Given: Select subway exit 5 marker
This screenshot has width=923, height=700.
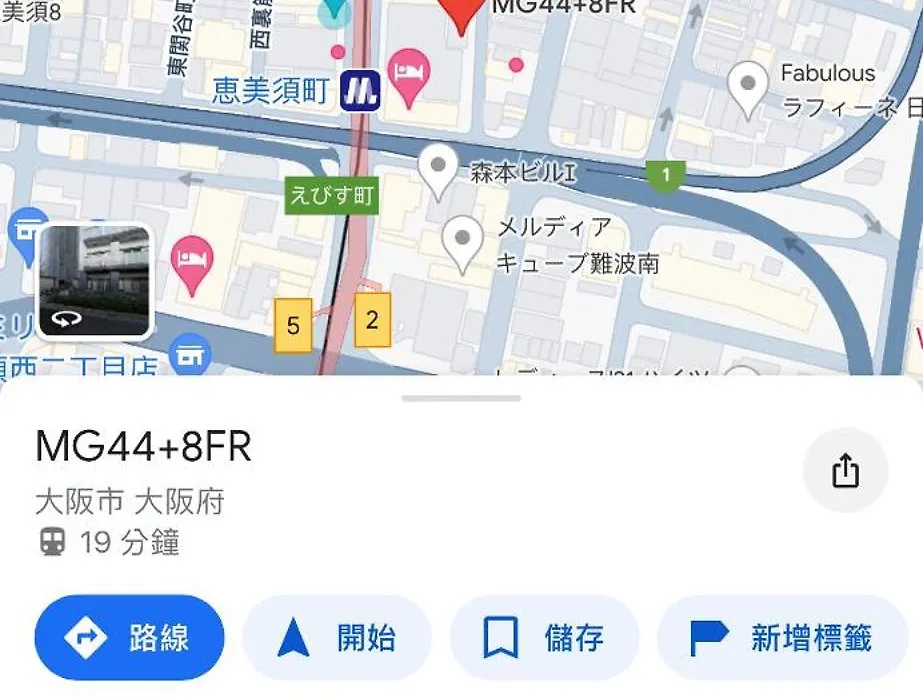Looking at the screenshot, I should click(293, 325).
